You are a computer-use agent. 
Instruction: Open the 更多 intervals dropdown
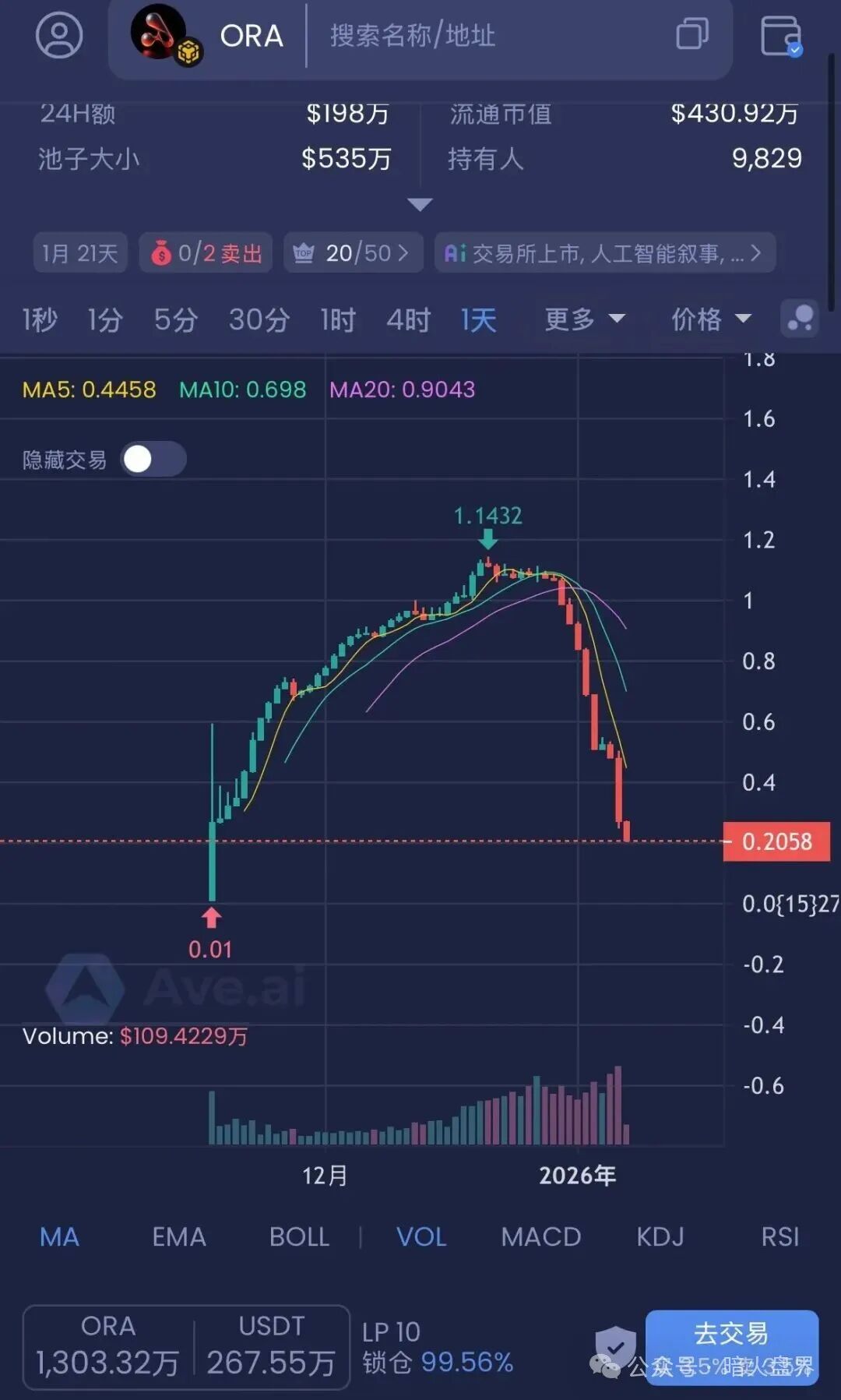(584, 319)
